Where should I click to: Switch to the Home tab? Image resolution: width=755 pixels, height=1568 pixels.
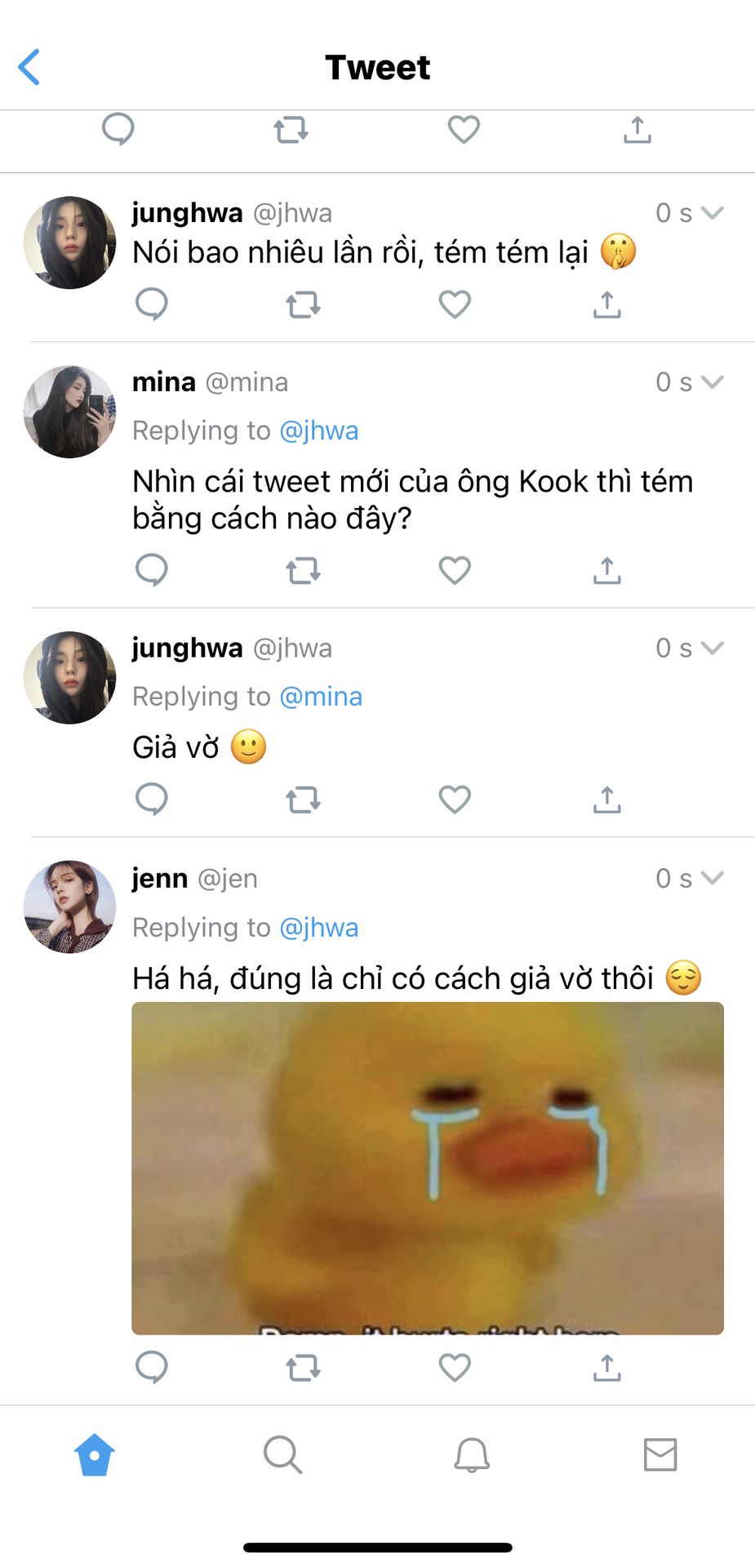(95, 1454)
